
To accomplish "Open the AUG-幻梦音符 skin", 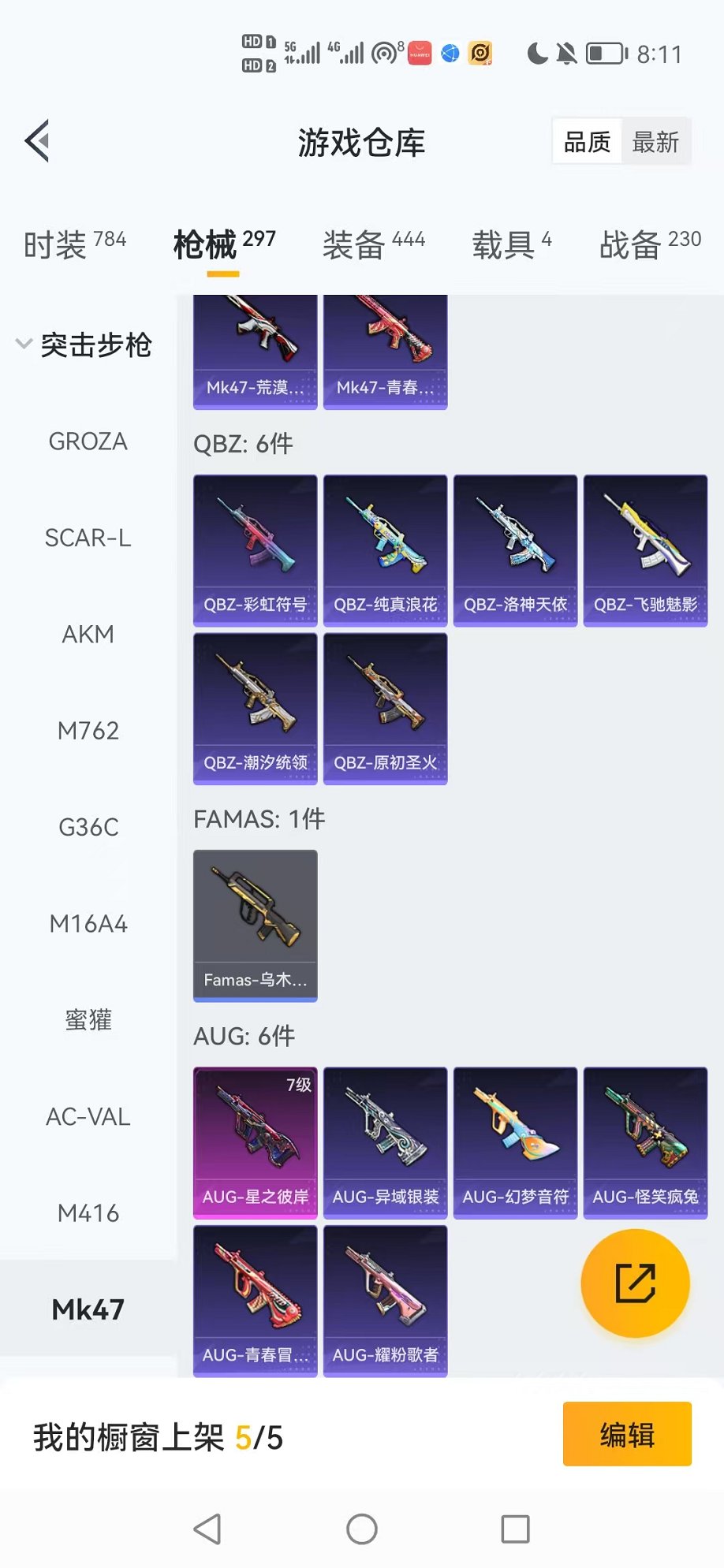I will tap(516, 1142).
